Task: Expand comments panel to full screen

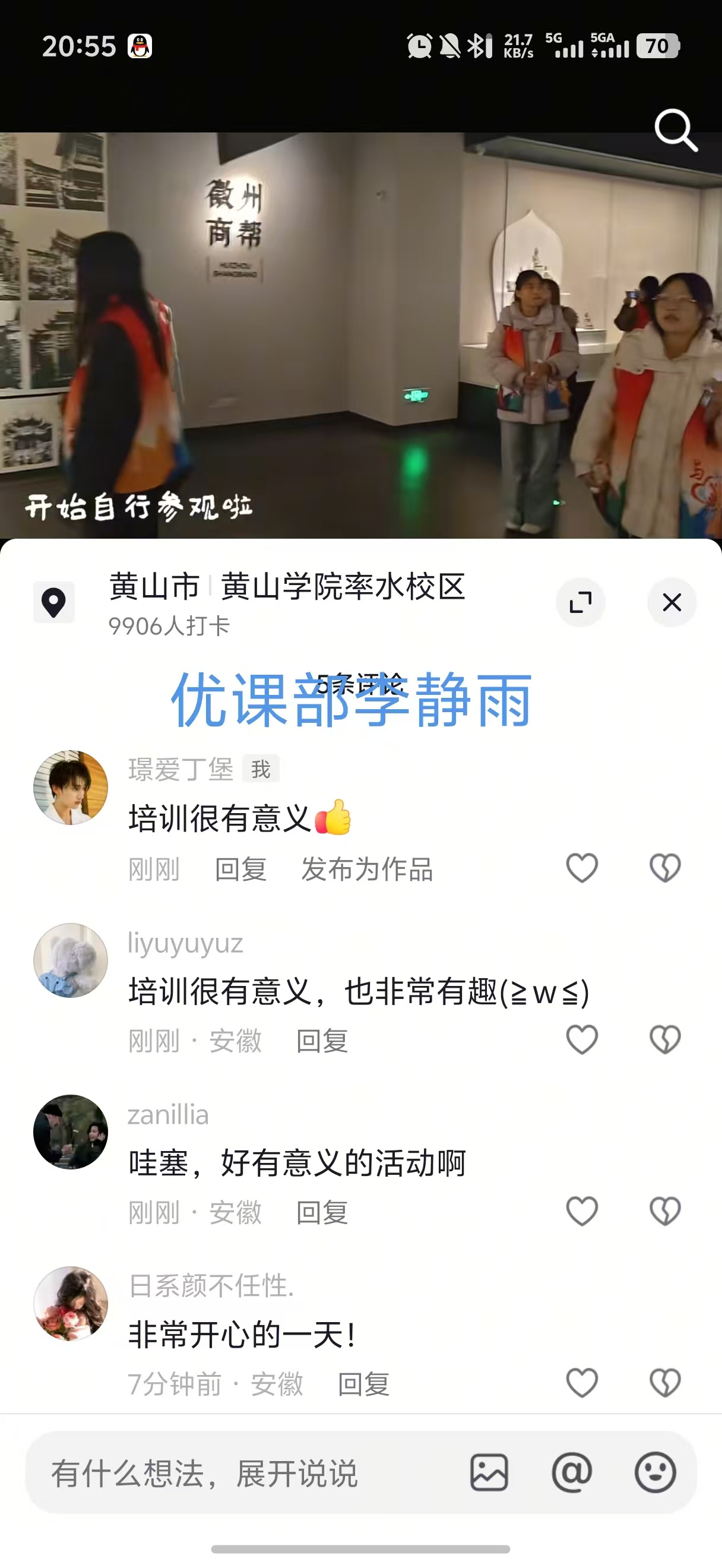Action: coord(580,602)
